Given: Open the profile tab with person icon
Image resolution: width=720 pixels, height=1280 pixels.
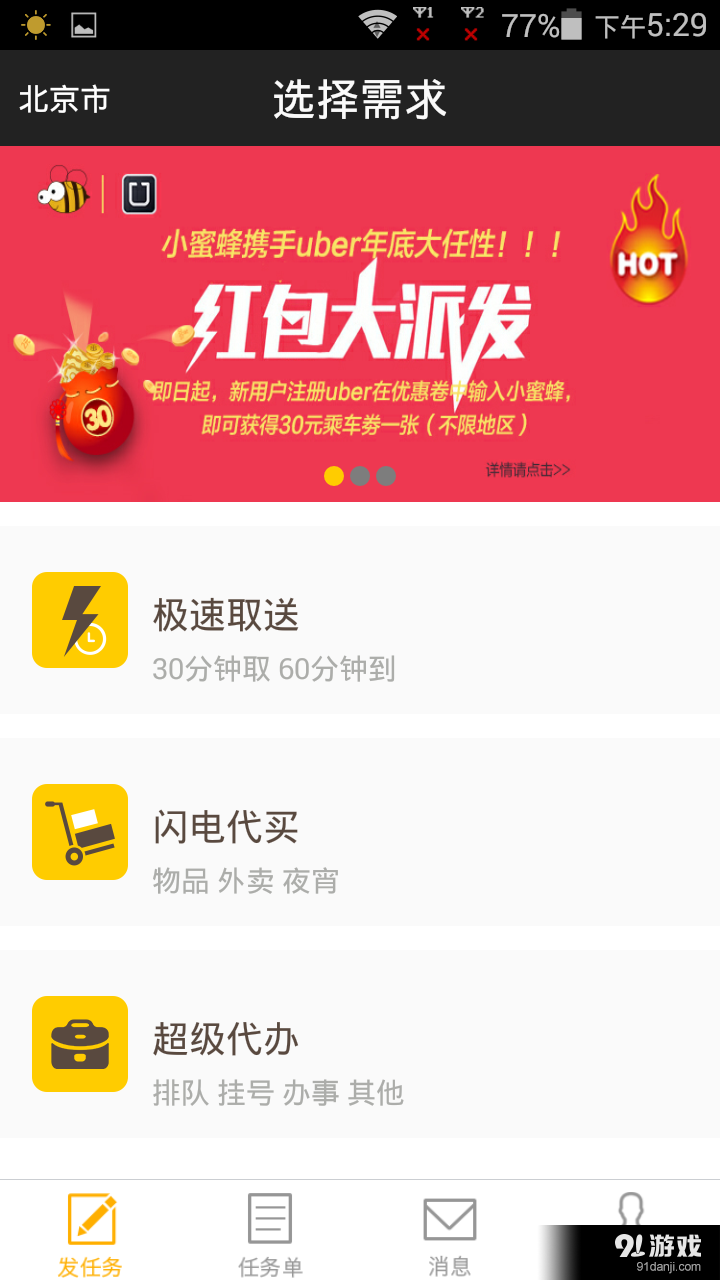Looking at the screenshot, I should (x=630, y=1208).
